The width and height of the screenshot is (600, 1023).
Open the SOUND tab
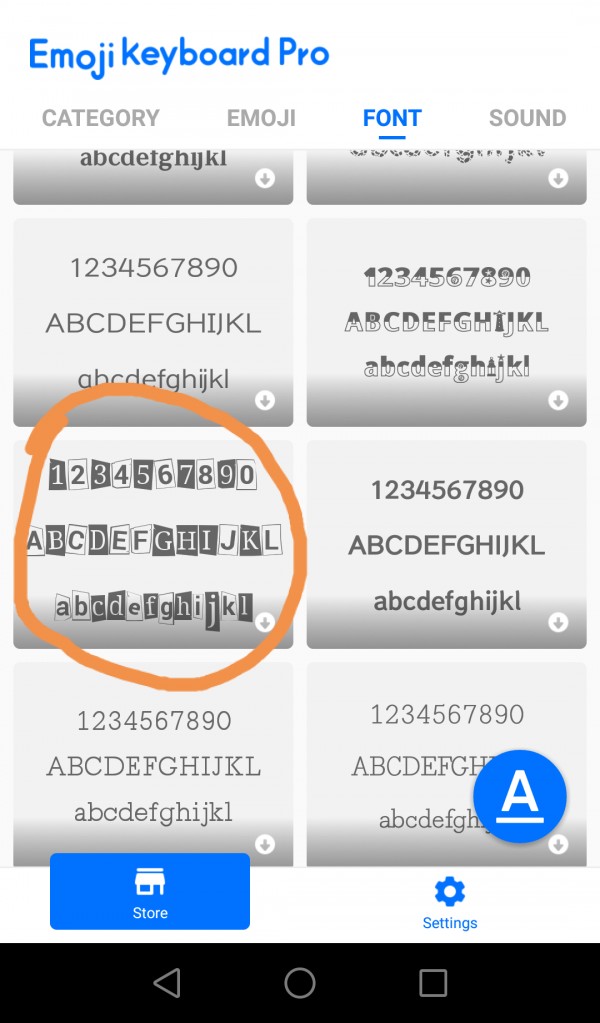pos(527,118)
